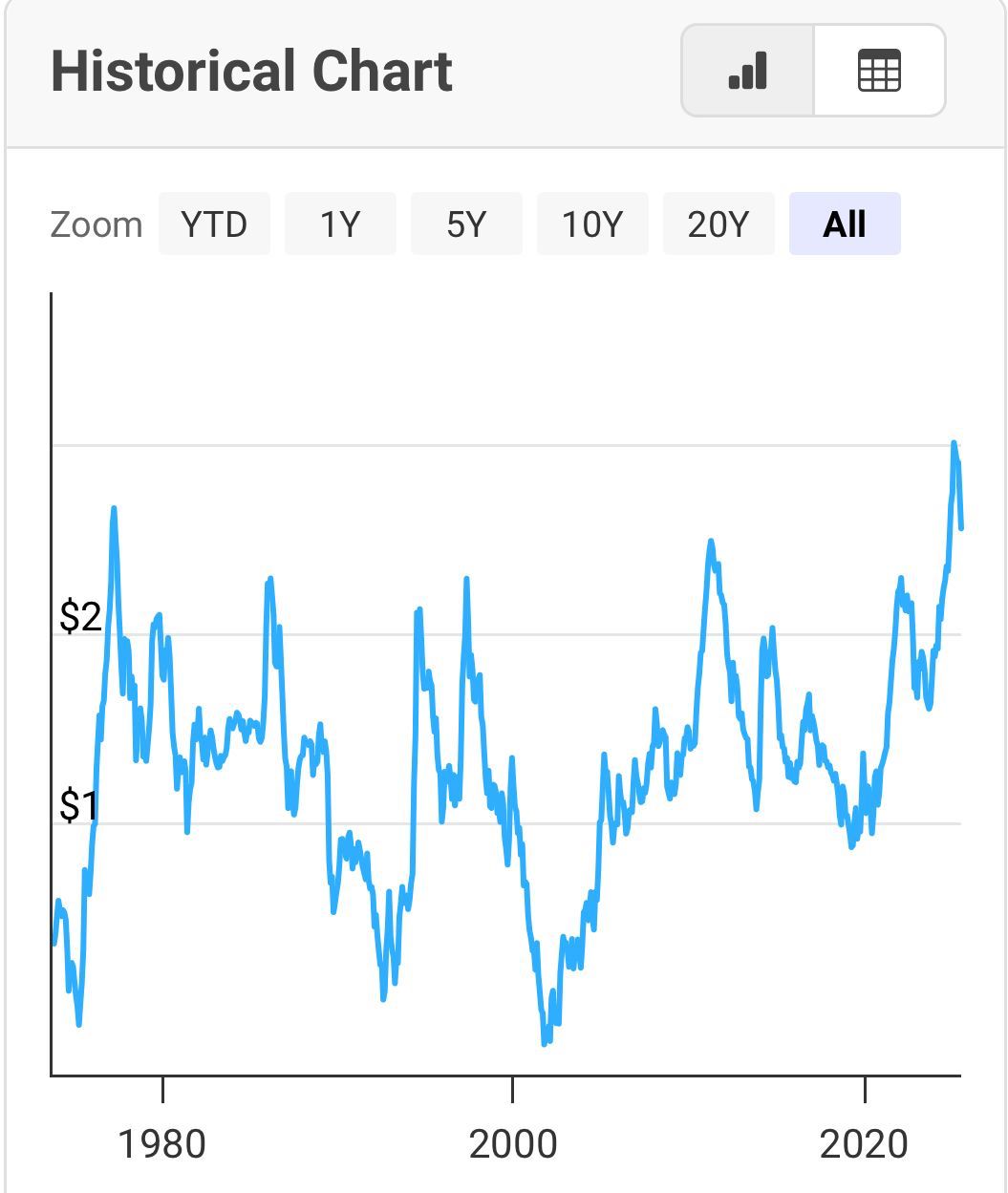Select the 1Y zoom range

tap(340, 224)
